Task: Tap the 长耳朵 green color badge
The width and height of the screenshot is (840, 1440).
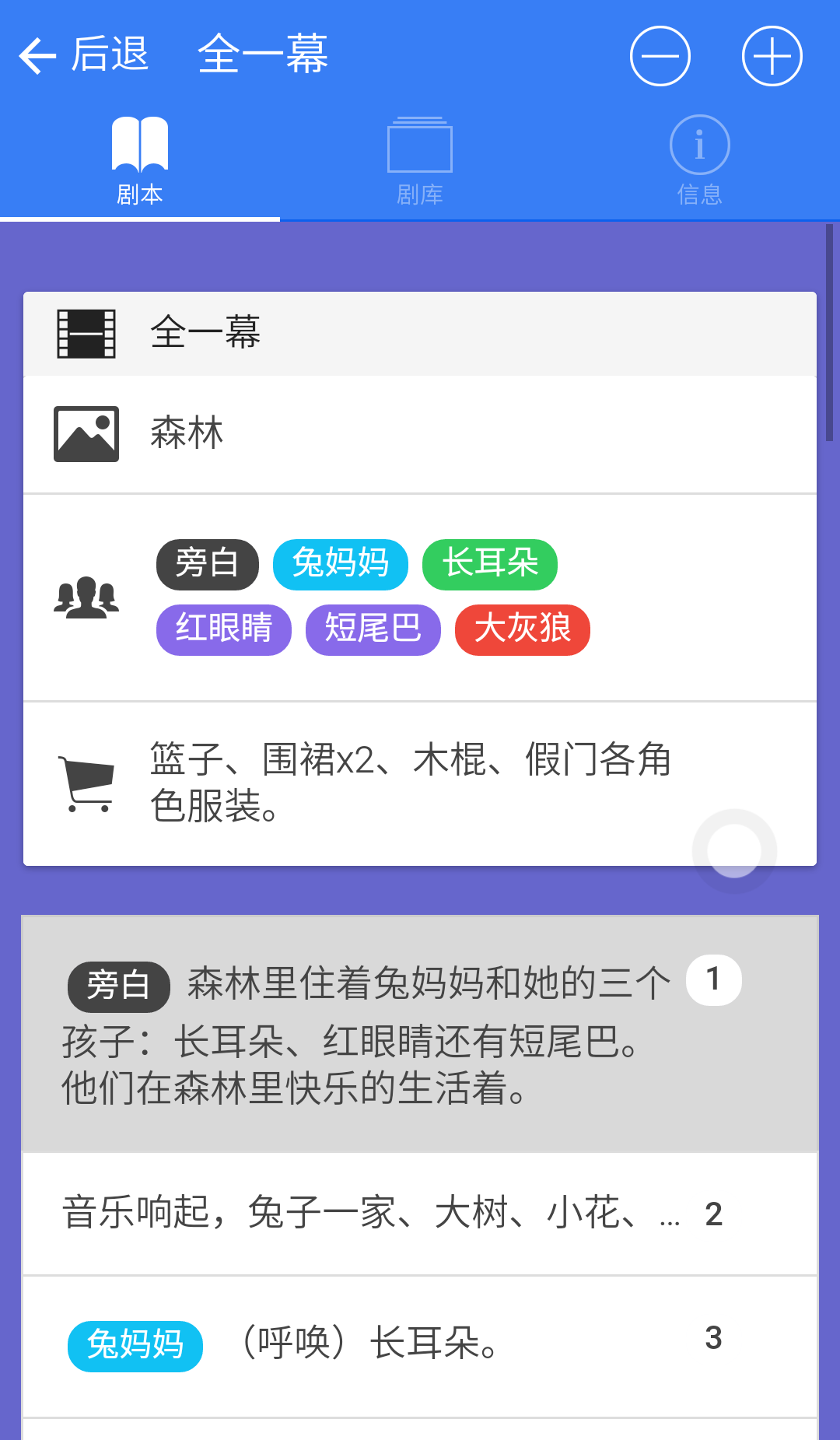Action: pos(489,564)
